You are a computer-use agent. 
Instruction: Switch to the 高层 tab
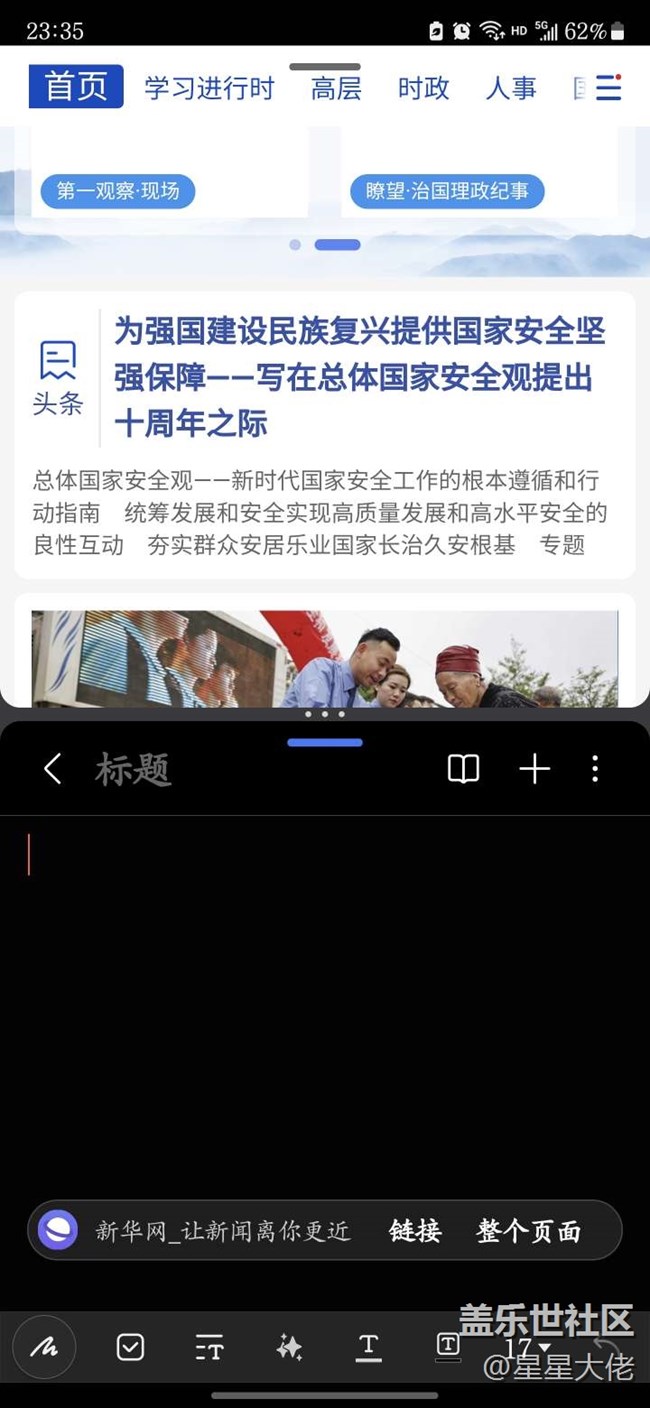tap(335, 88)
